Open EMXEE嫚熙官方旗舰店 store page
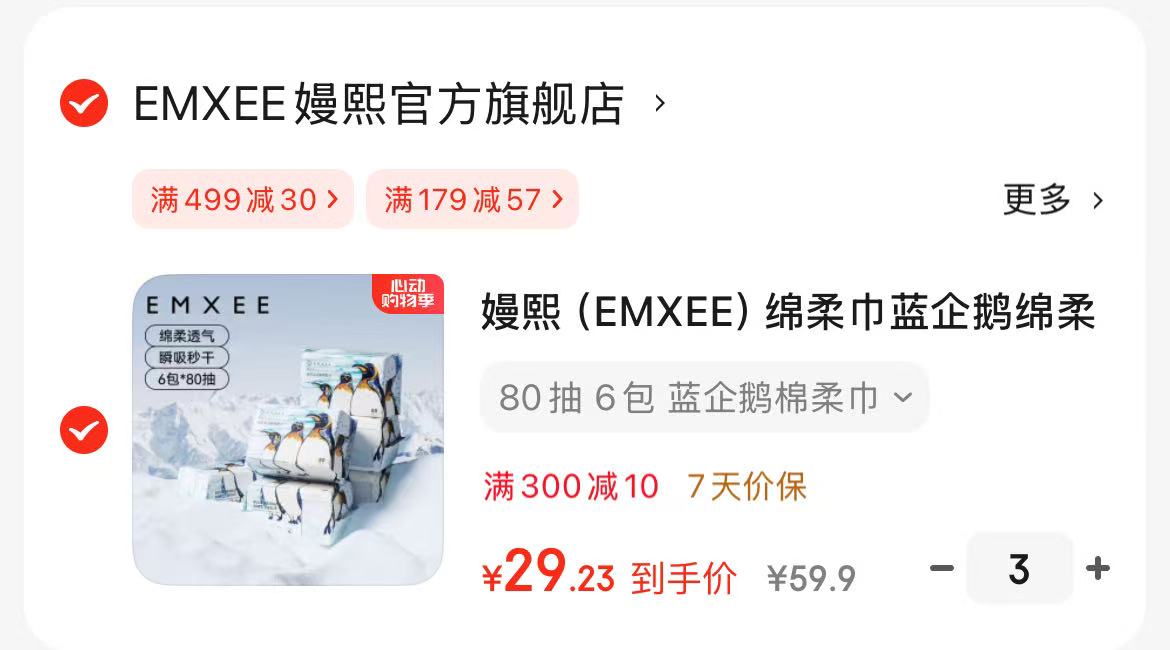Screen dimensions: 1170x650 tap(380, 104)
